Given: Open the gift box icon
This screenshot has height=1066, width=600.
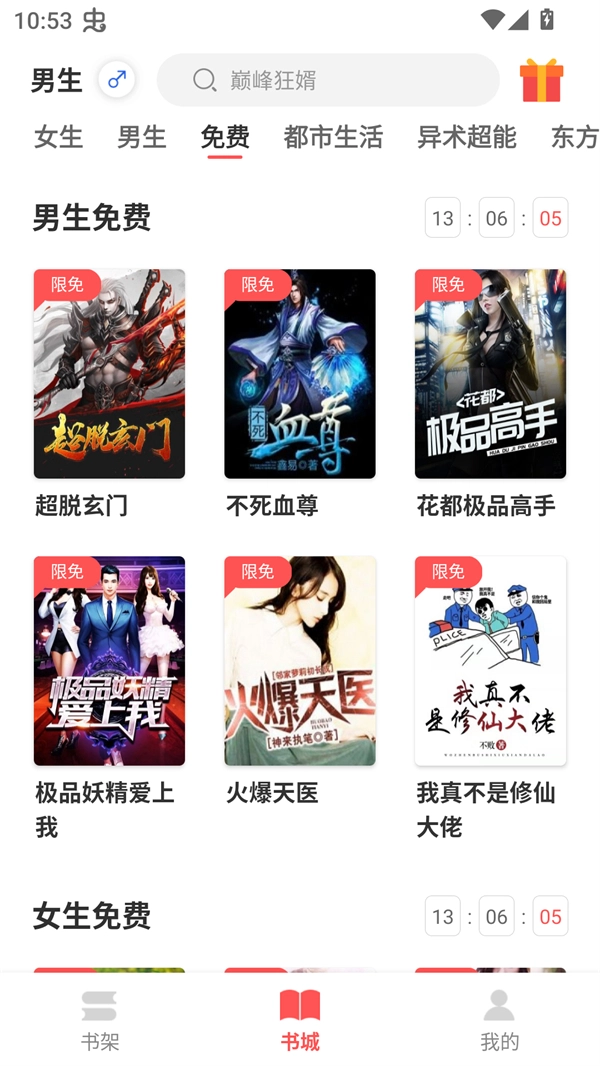Looking at the screenshot, I should pos(541,80).
